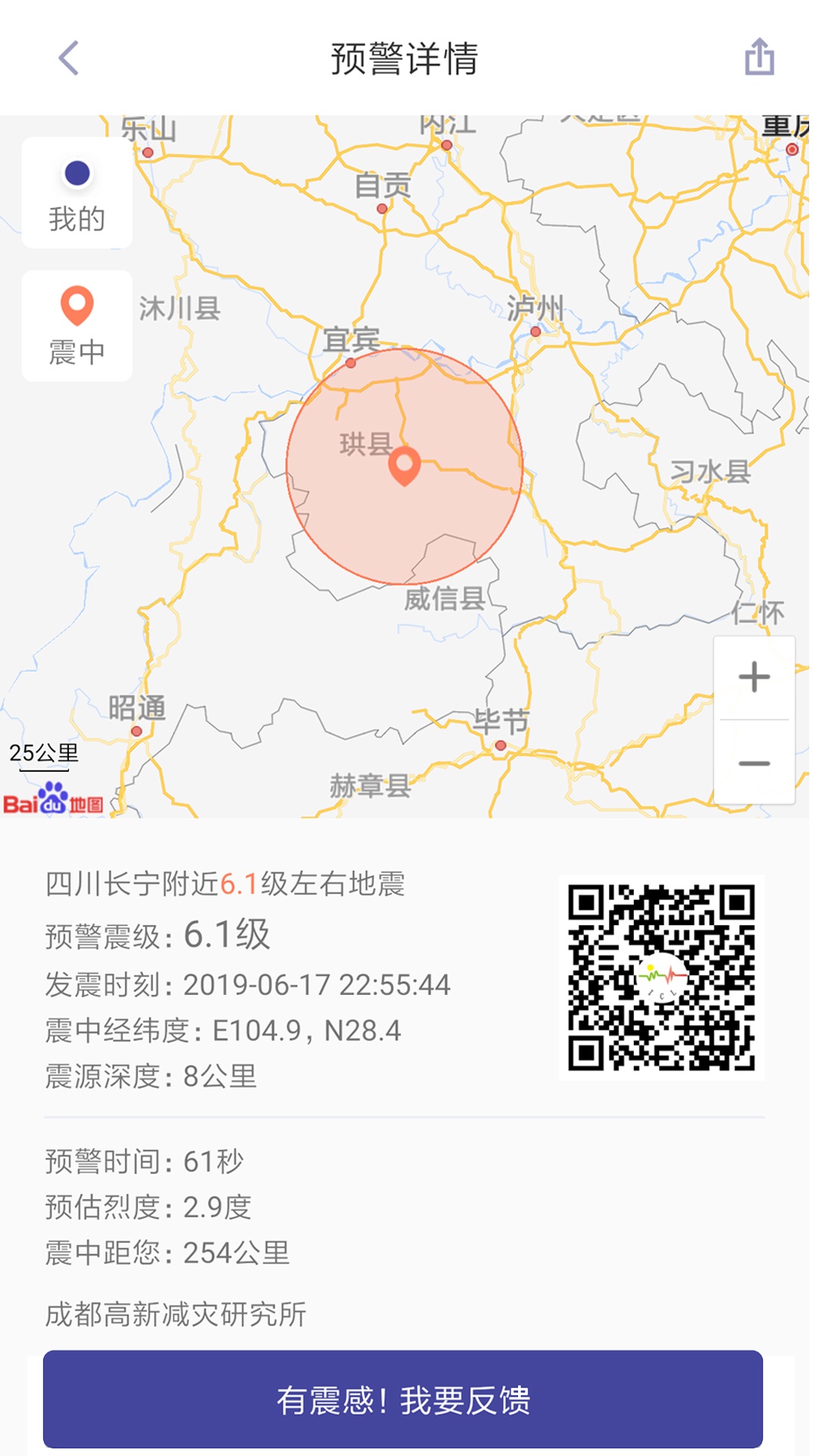Zoom in on the map

754,677
